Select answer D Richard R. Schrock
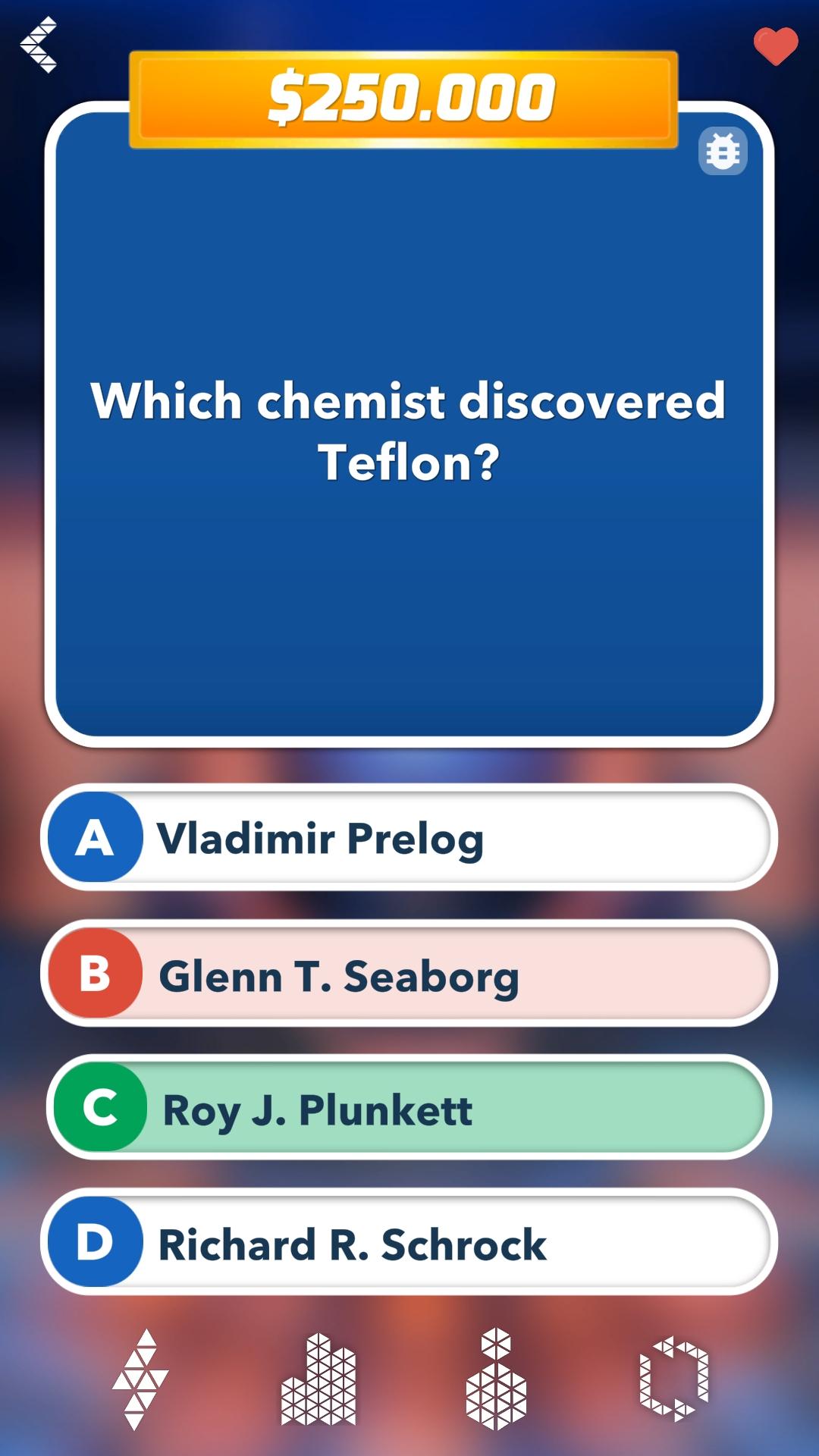The width and height of the screenshot is (819, 1456). [409, 1242]
